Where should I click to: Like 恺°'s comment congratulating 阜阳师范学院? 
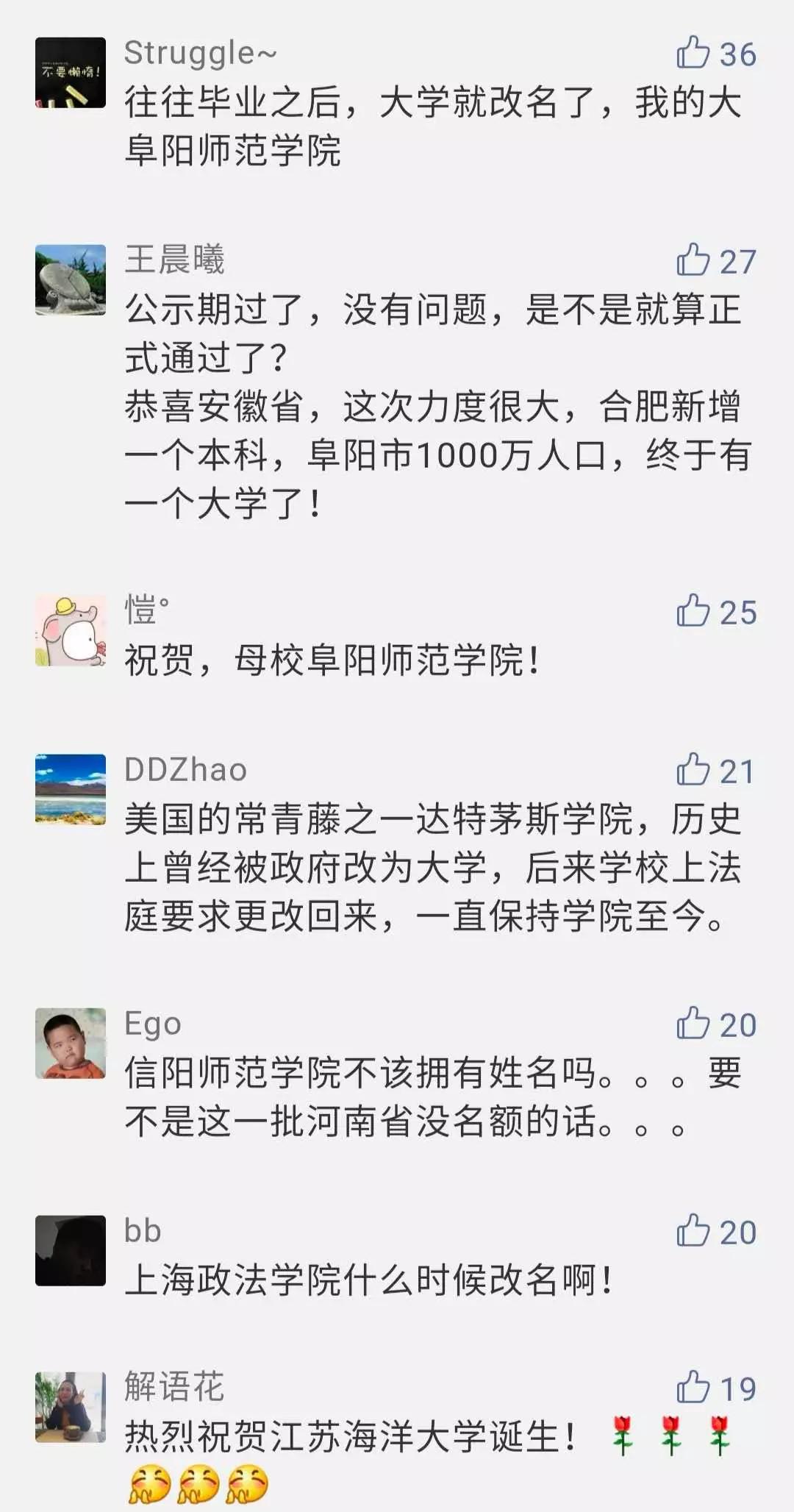[693, 611]
